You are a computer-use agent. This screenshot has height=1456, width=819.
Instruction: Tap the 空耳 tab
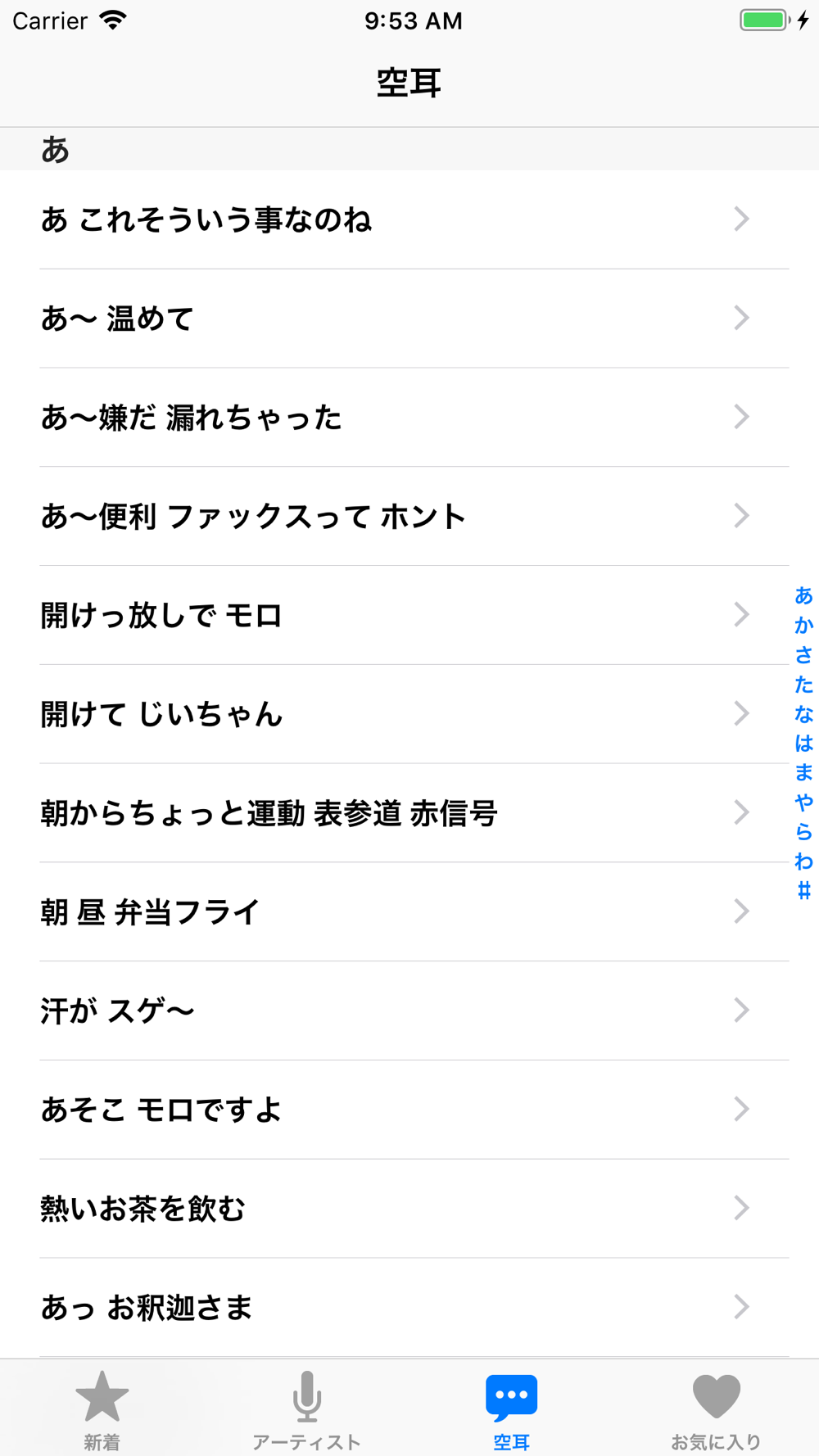512,1410
